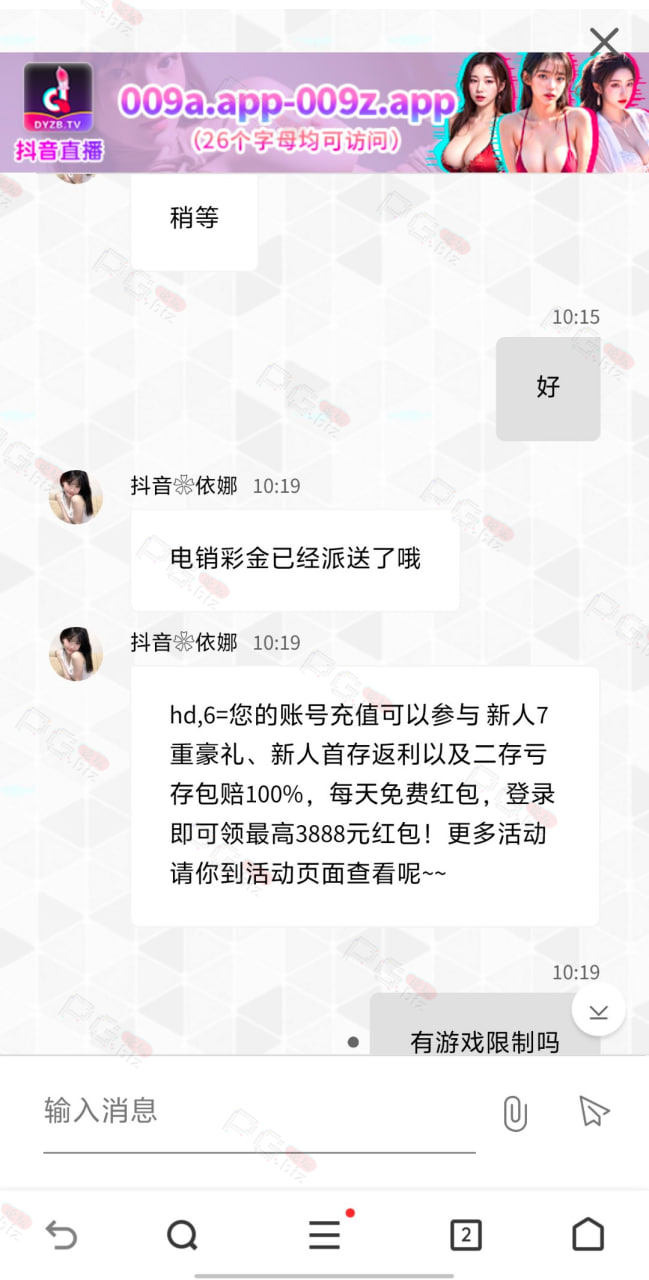649x1280 pixels.
Task: Jump to latest message with down arrow
Action: coord(598,1012)
